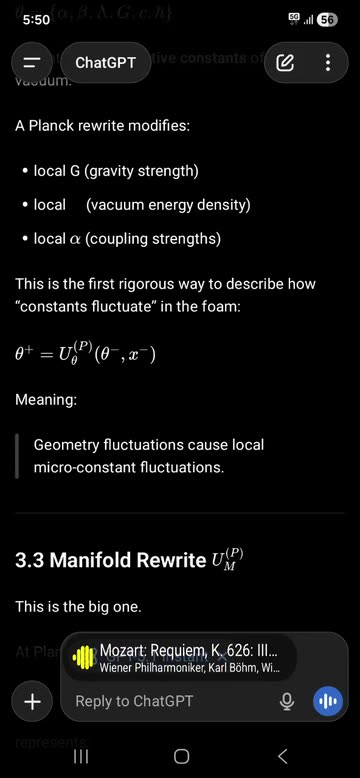Start voice mode with blue waveform button
This screenshot has width=360, height=778.
328,702
